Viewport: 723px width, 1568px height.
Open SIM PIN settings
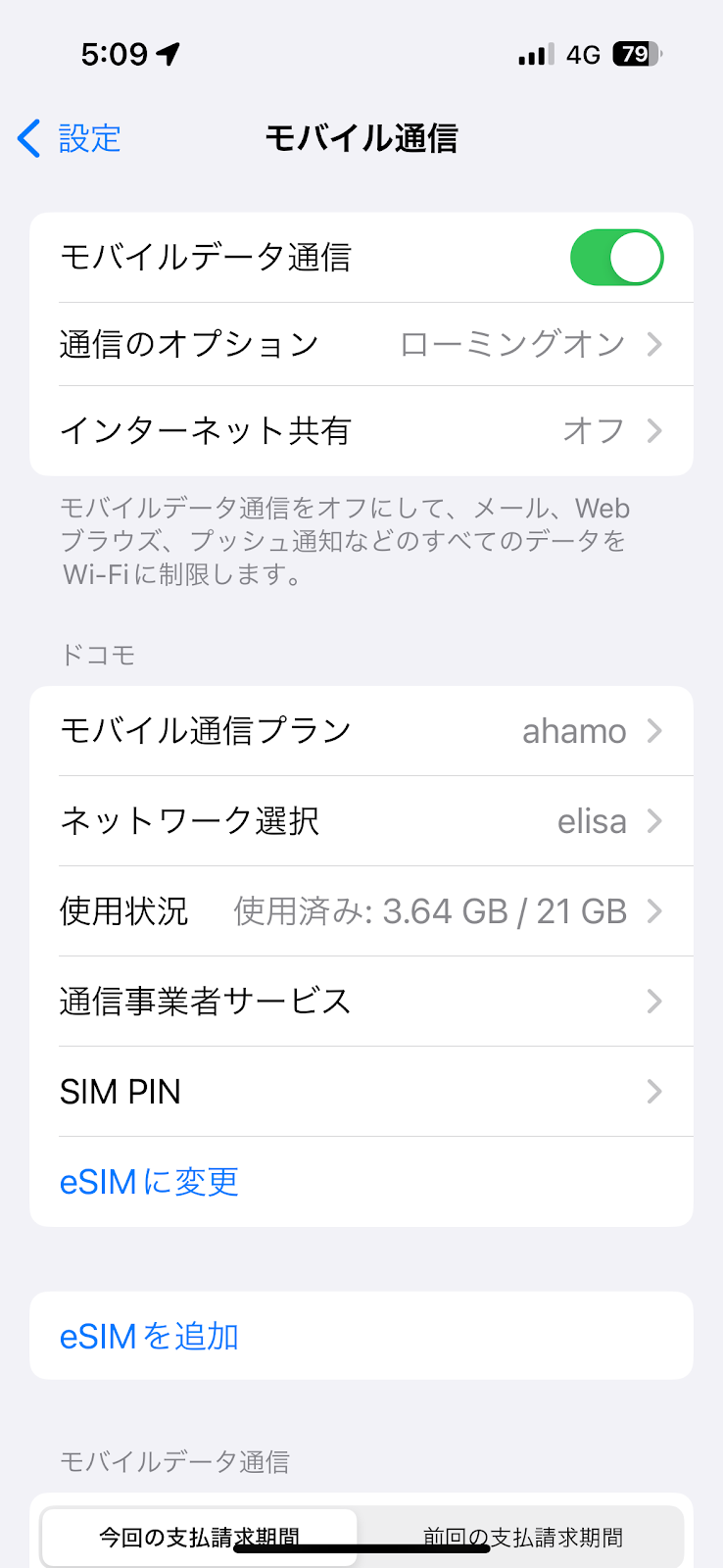point(361,1092)
